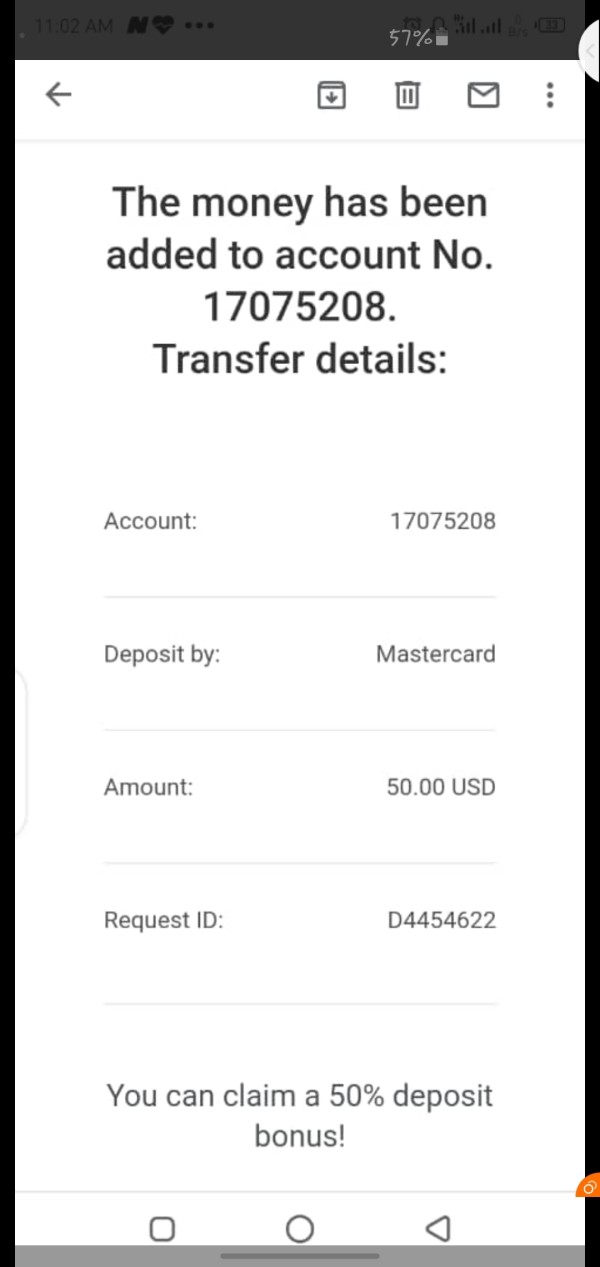
Task: Delete this email
Action: point(407,95)
